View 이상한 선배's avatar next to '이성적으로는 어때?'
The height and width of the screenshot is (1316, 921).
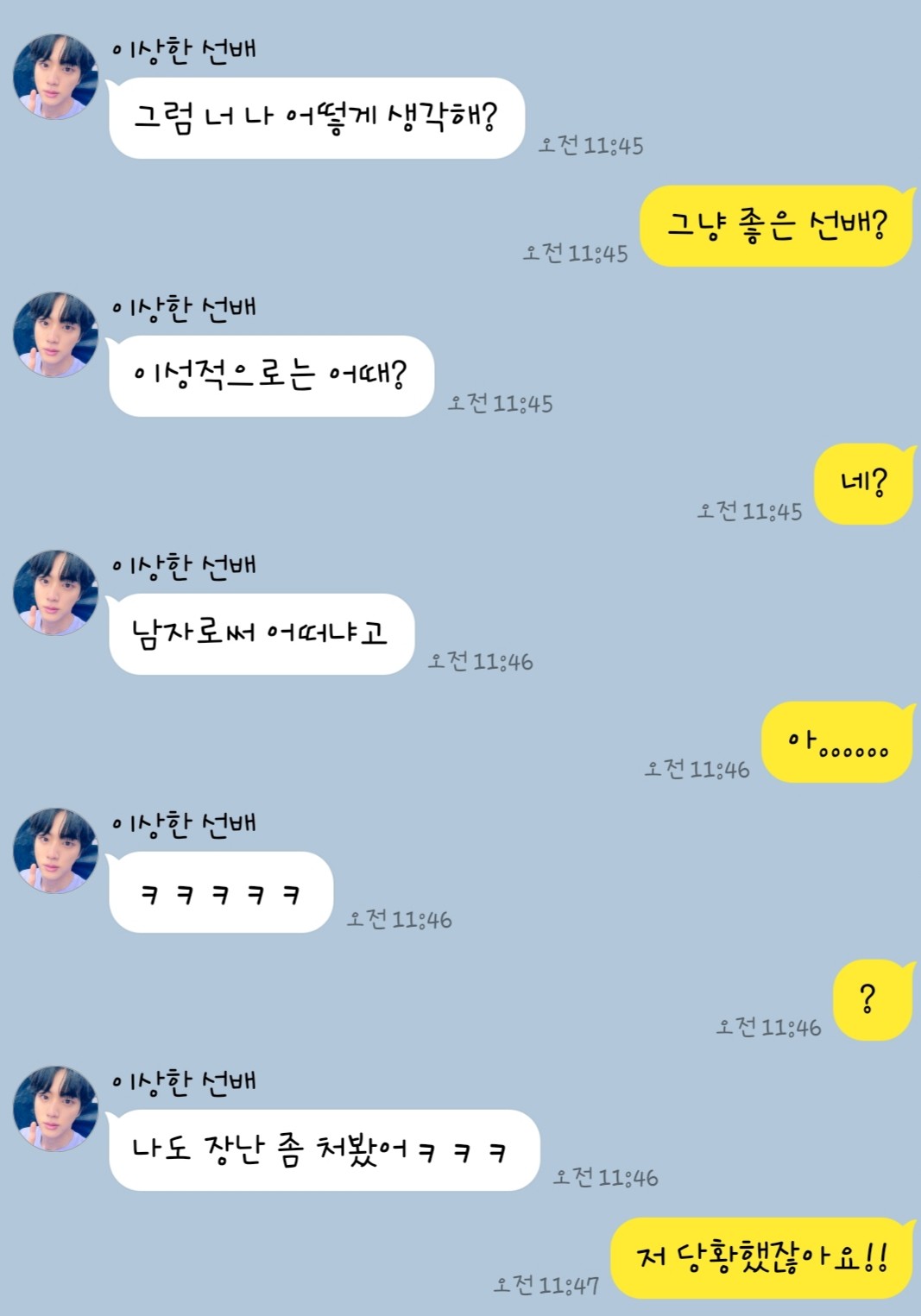(x=55, y=335)
